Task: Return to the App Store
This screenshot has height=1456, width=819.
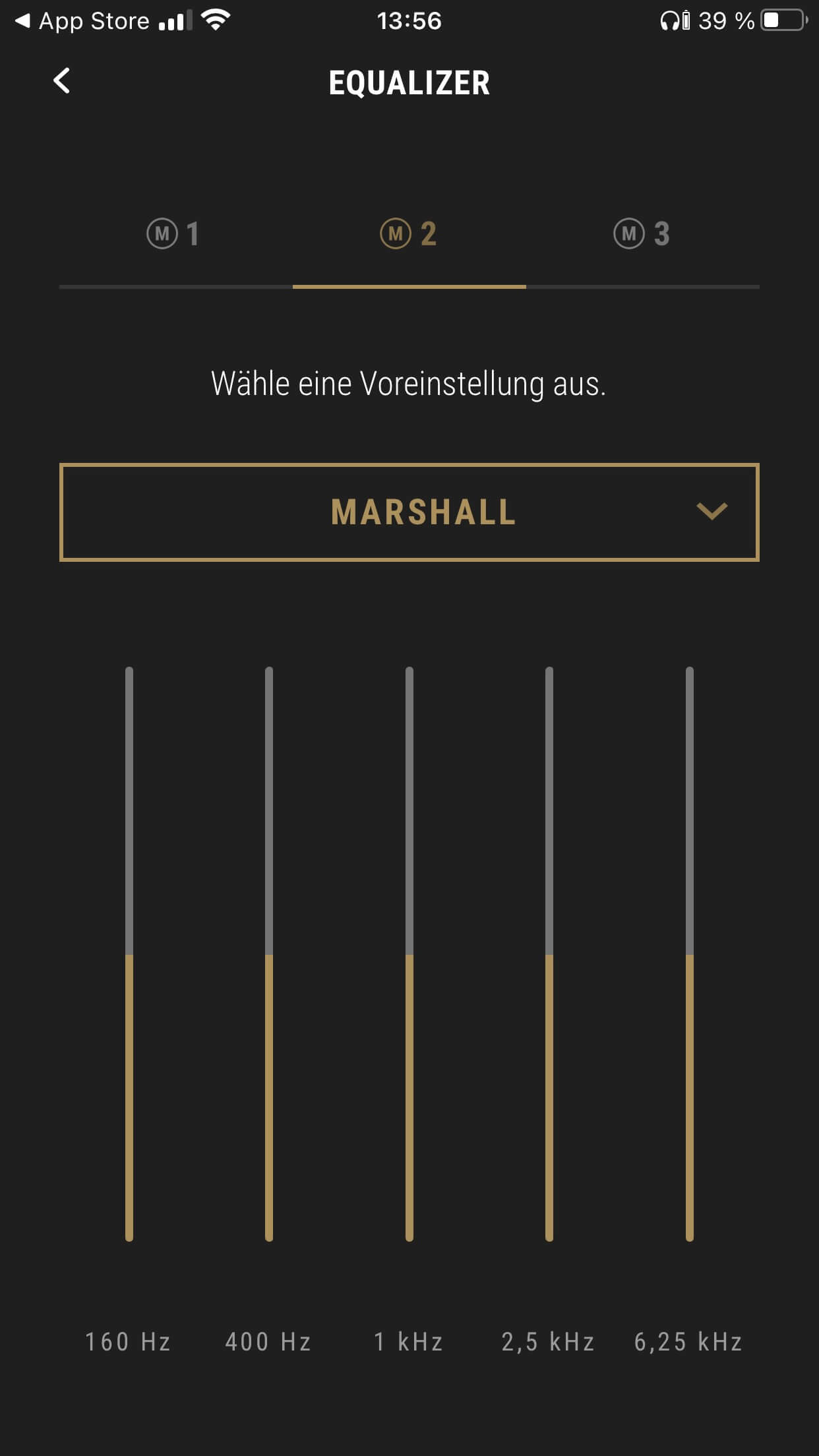Action: pos(82,21)
